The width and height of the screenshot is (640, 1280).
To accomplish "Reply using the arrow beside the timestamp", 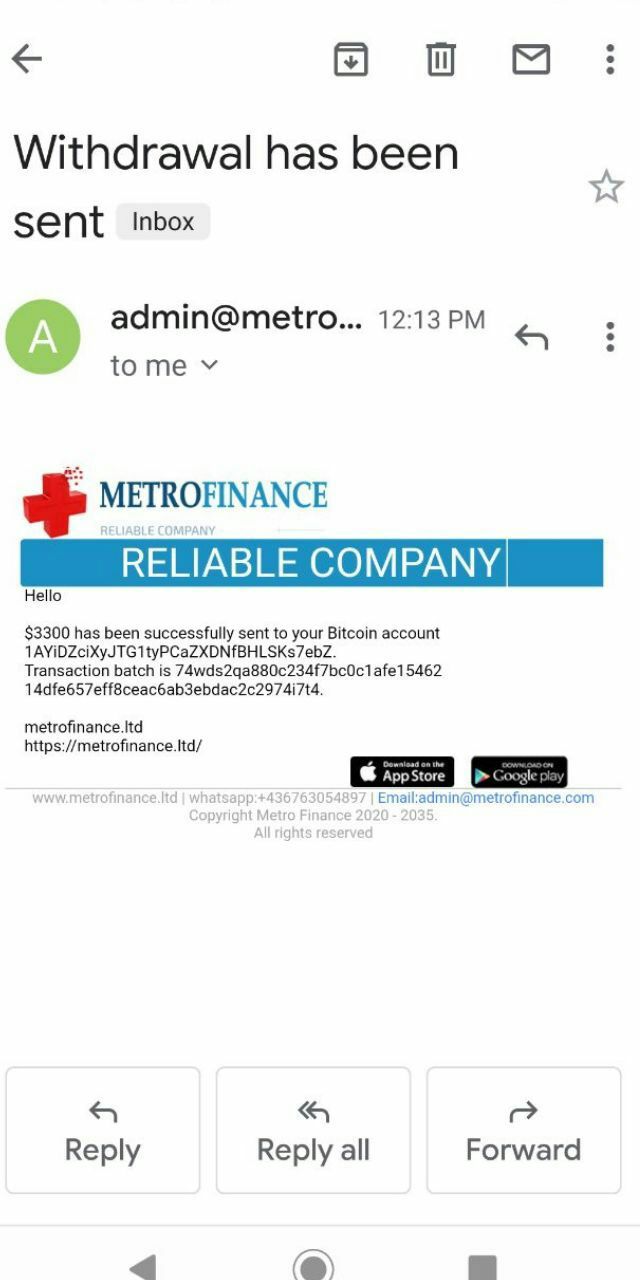I will pos(531,337).
